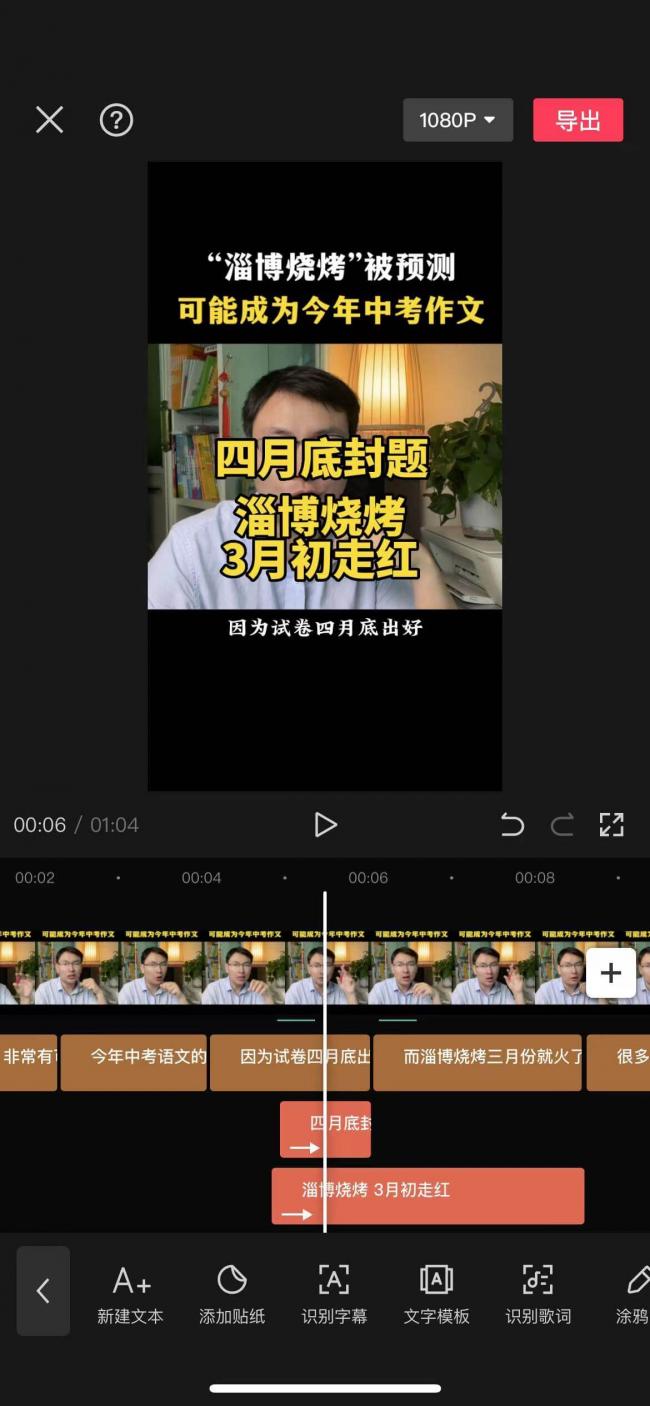
Task: Open 添加贴纸 sticker tool
Action: point(232,1295)
